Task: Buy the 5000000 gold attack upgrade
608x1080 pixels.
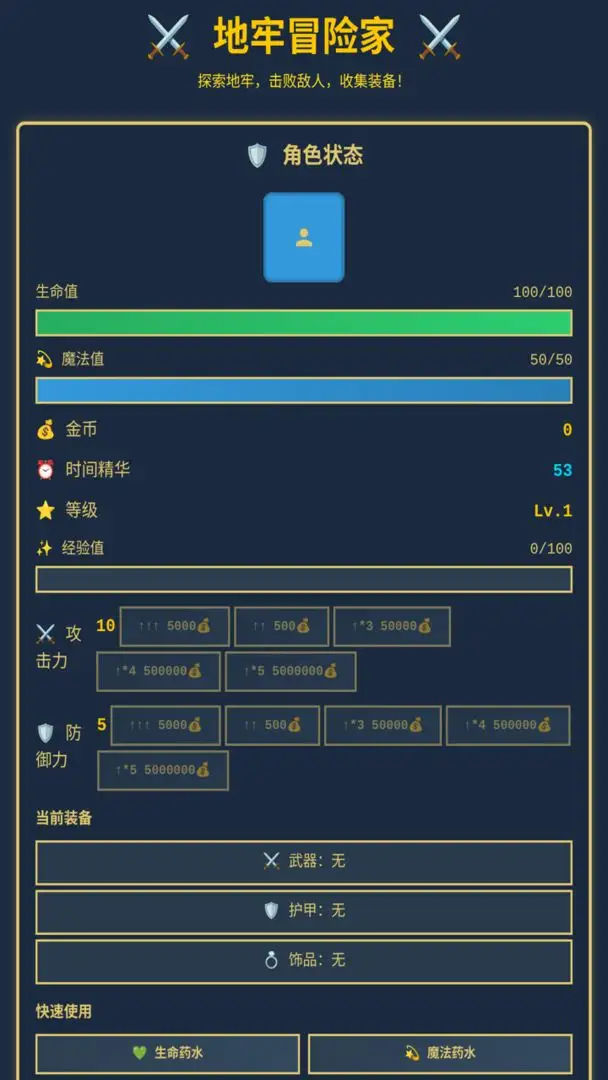Action: [290, 671]
